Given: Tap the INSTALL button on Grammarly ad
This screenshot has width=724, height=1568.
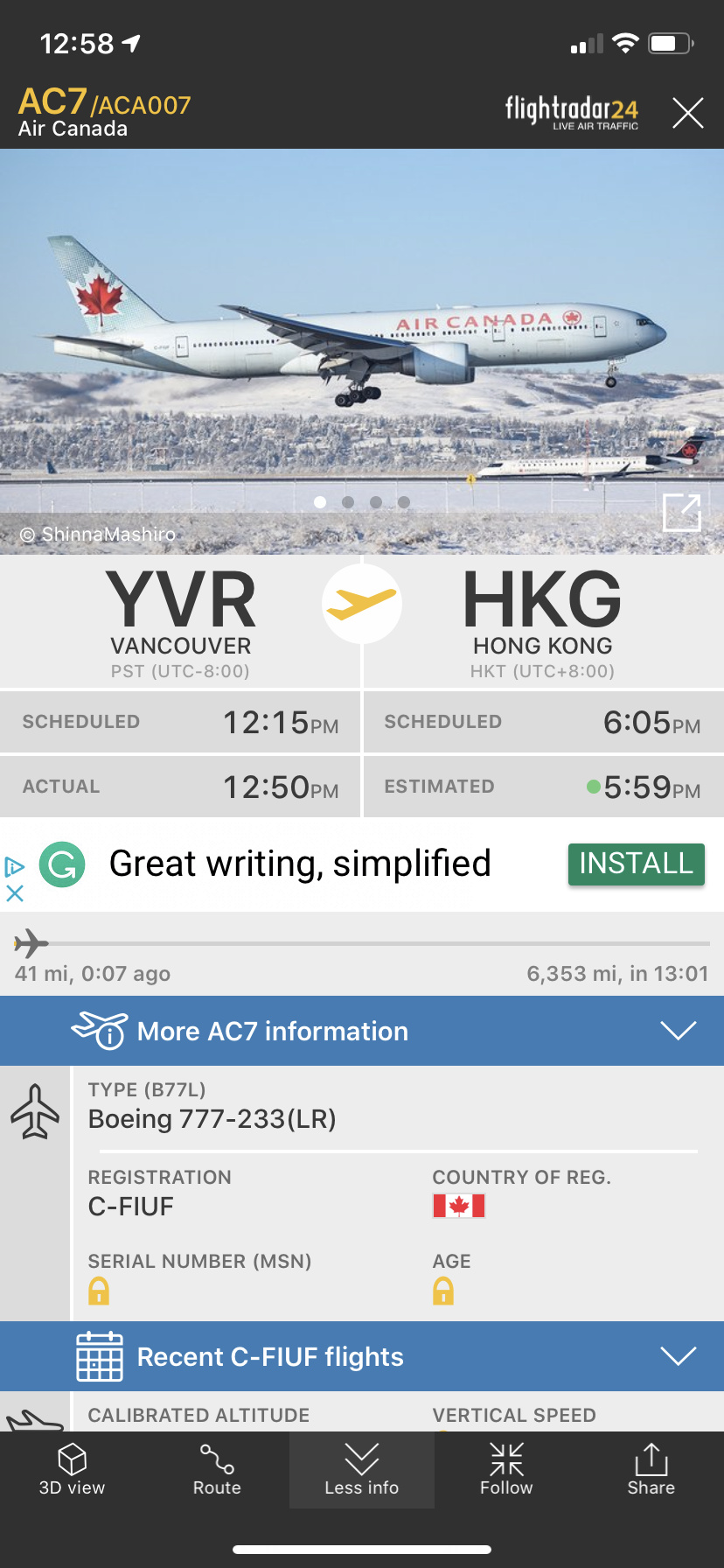Looking at the screenshot, I should (636, 864).
